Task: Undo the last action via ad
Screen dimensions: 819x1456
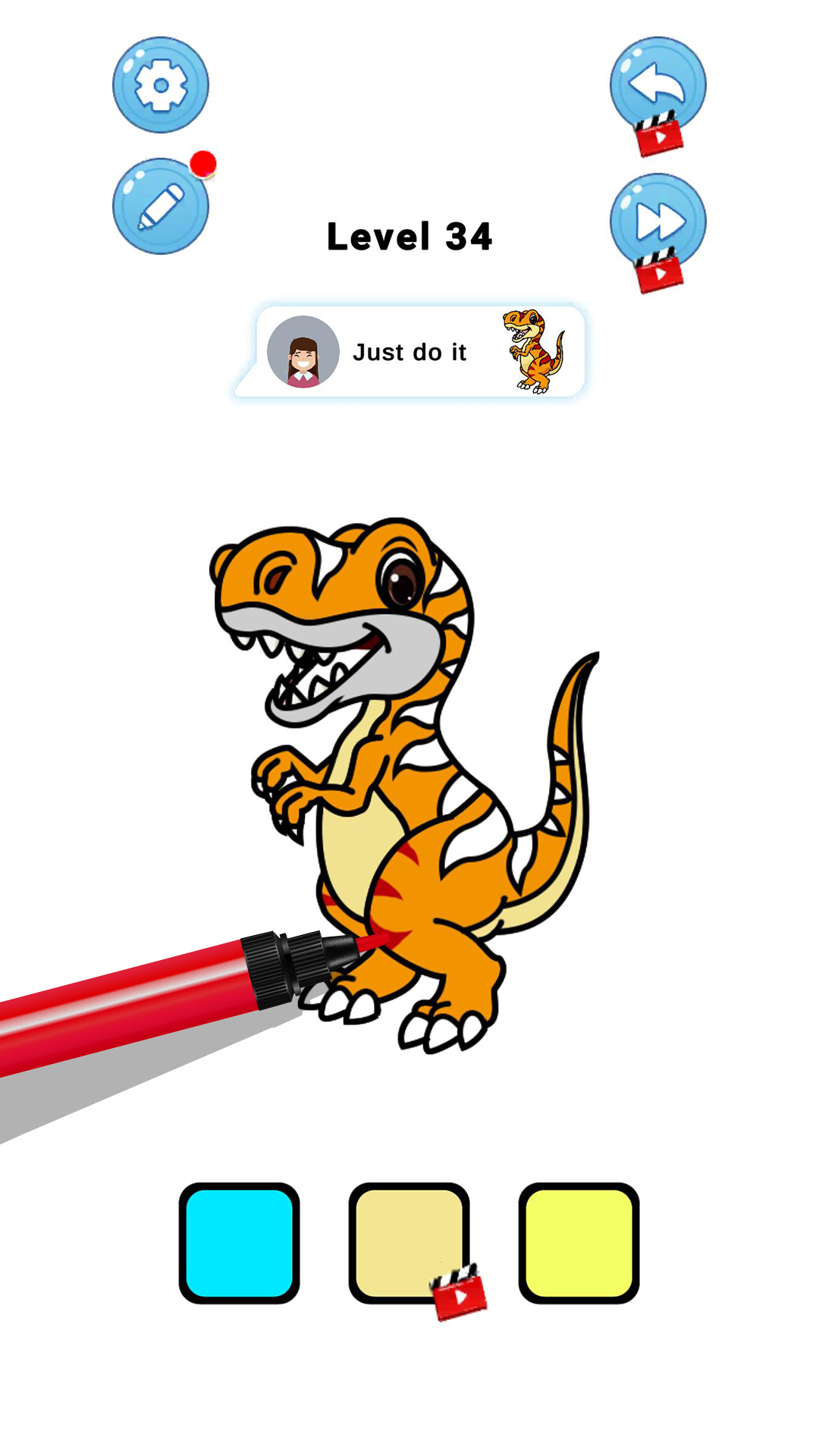Action: click(657, 85)
